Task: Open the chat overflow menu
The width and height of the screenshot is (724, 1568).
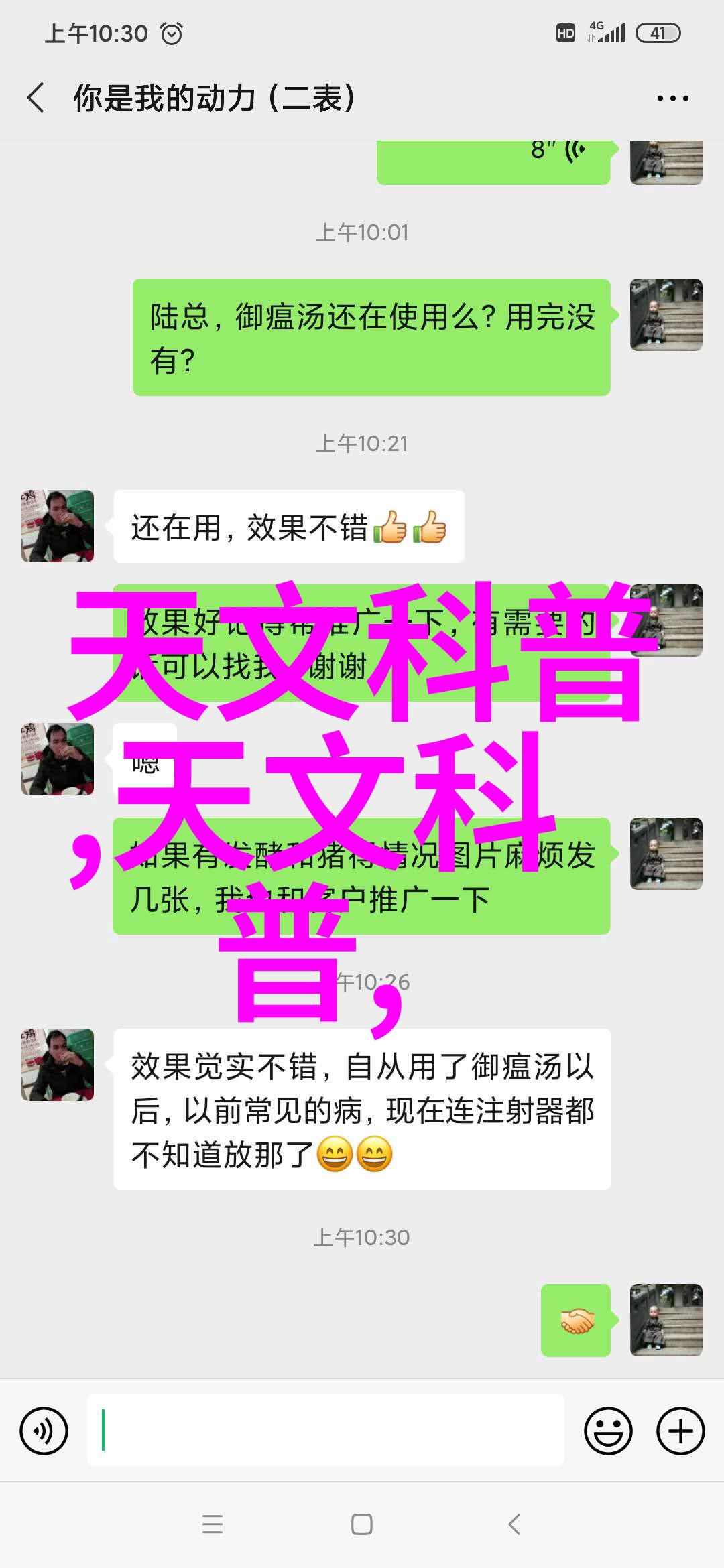Action: [x=672, y=99]
